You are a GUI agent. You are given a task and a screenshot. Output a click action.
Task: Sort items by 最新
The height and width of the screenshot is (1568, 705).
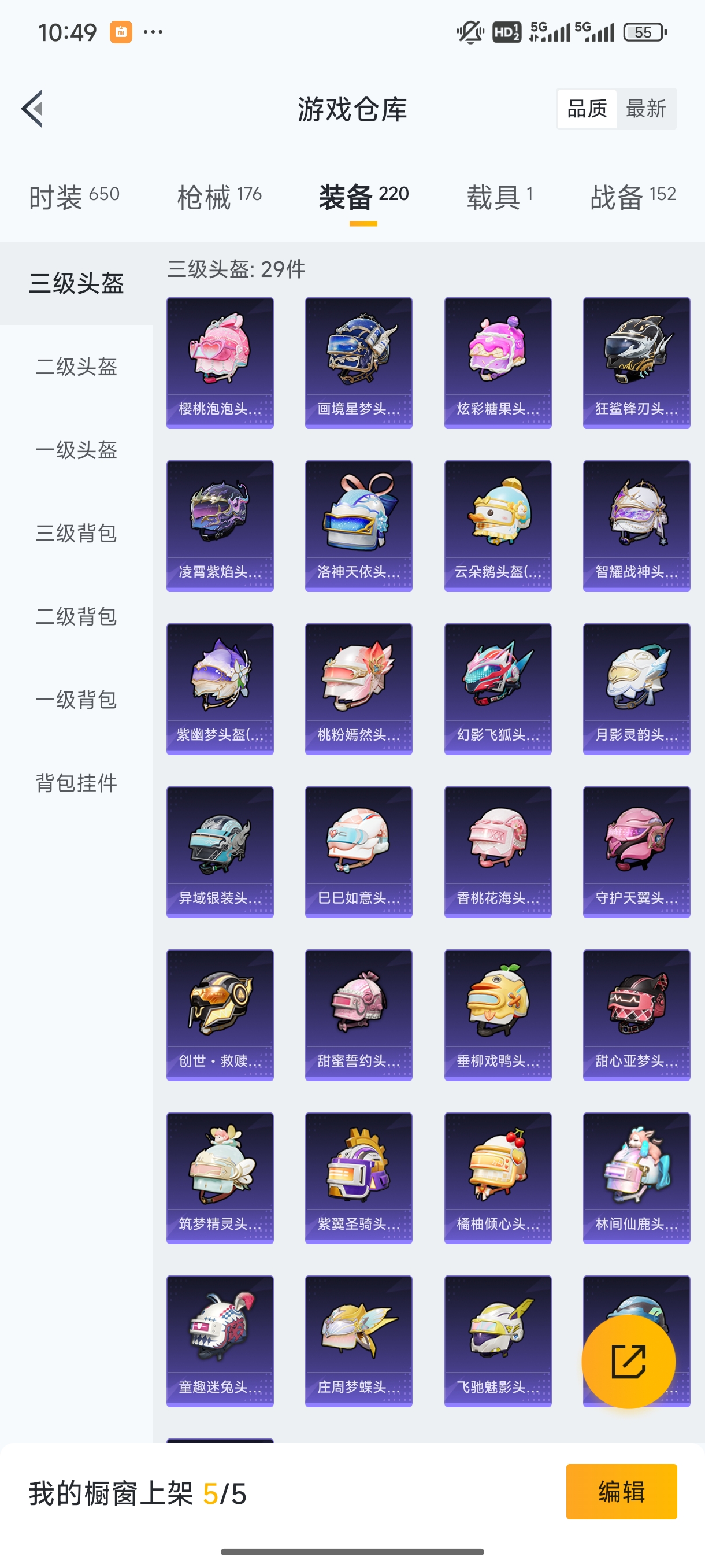pos(645,109)
